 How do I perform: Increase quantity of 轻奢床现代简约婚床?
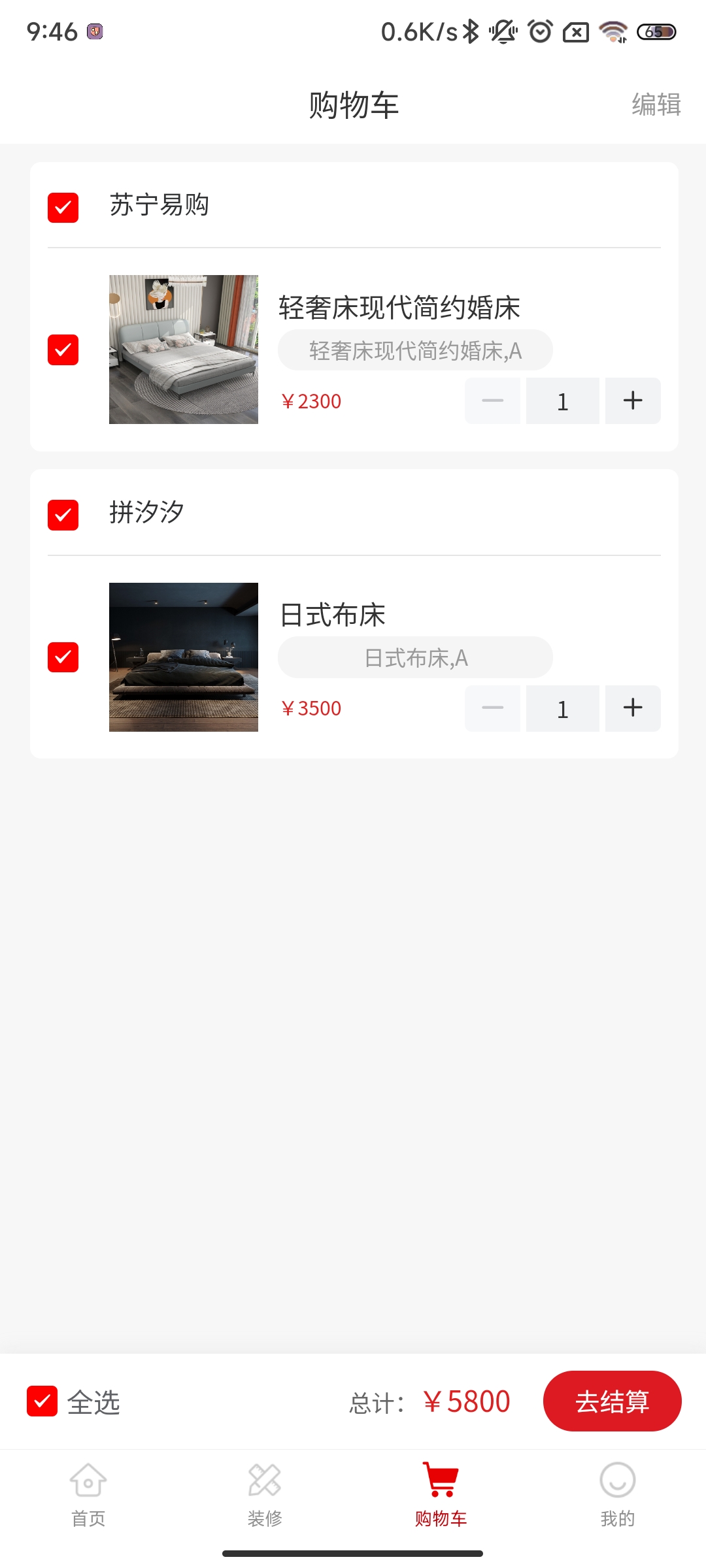[632, 400]
